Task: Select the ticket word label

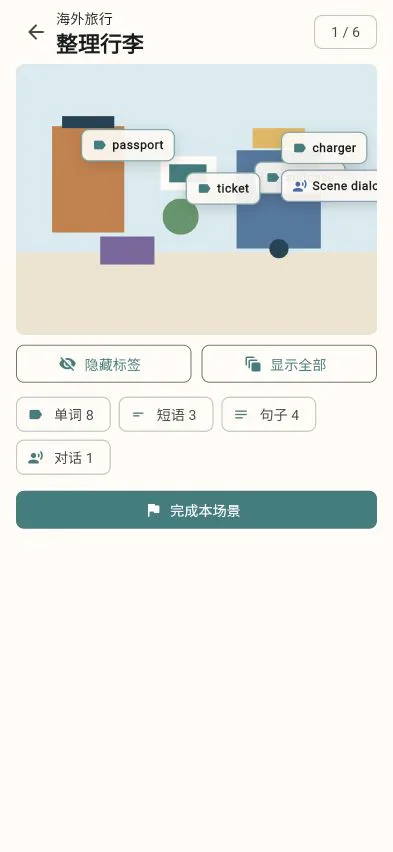Action: (x=223, y=189)
